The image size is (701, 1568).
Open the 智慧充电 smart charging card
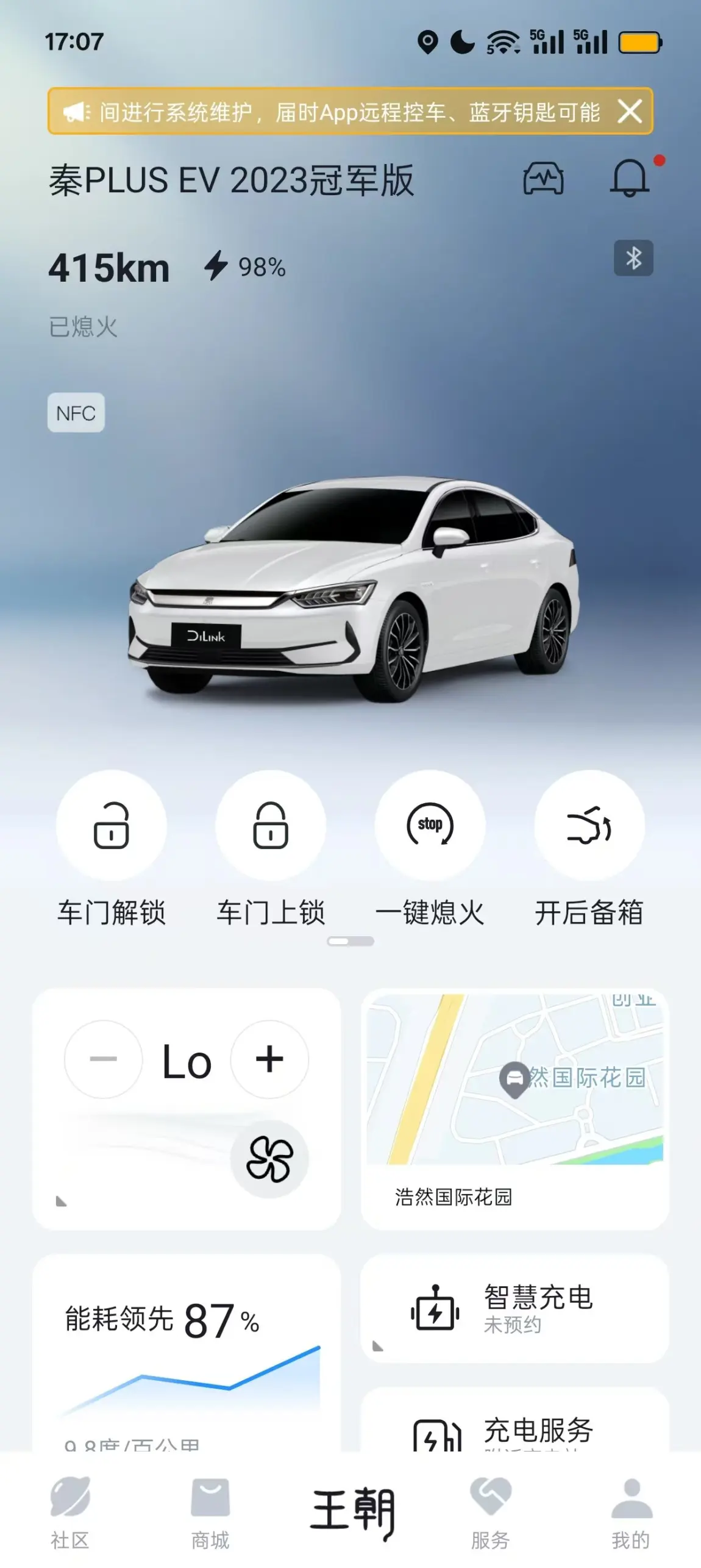point(514,1309)
